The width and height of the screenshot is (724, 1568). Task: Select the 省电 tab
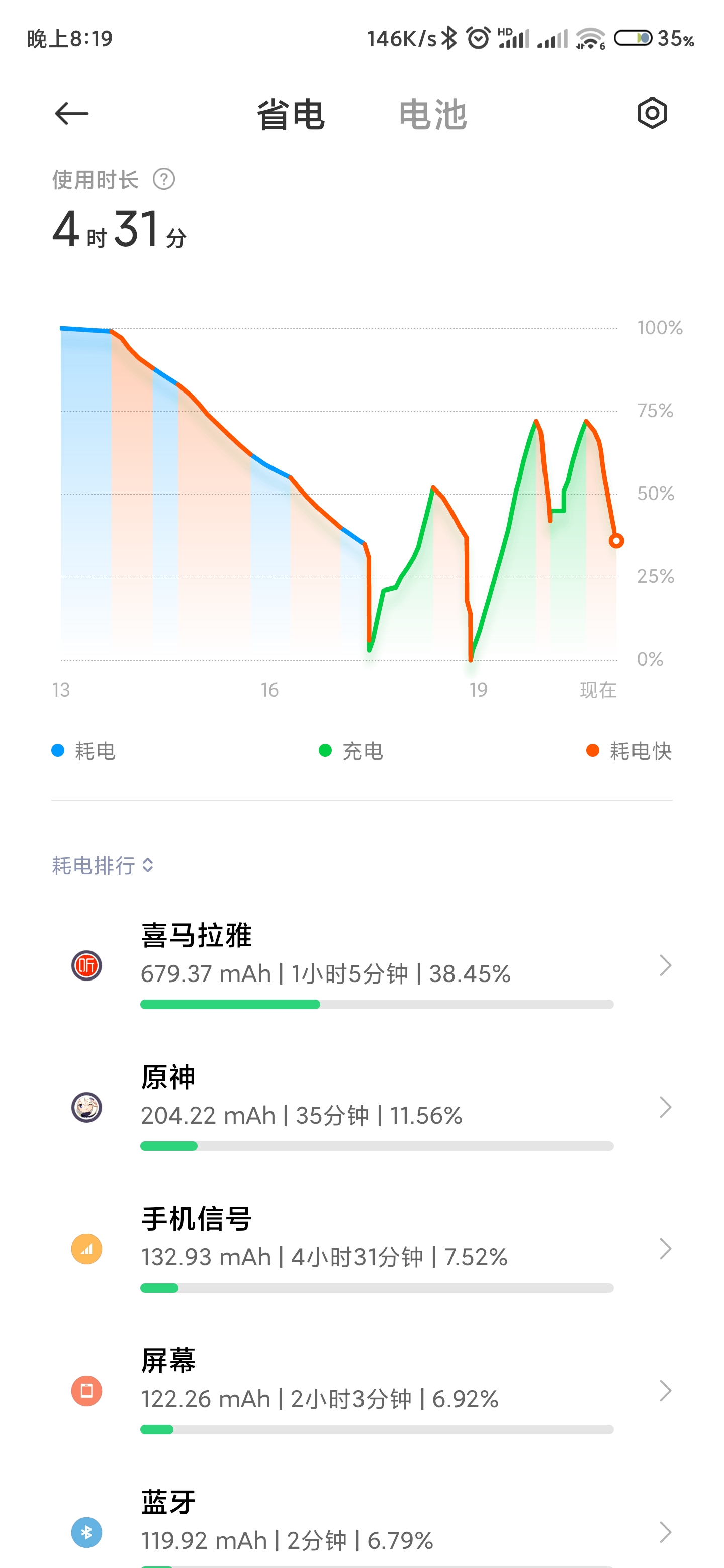291,115
